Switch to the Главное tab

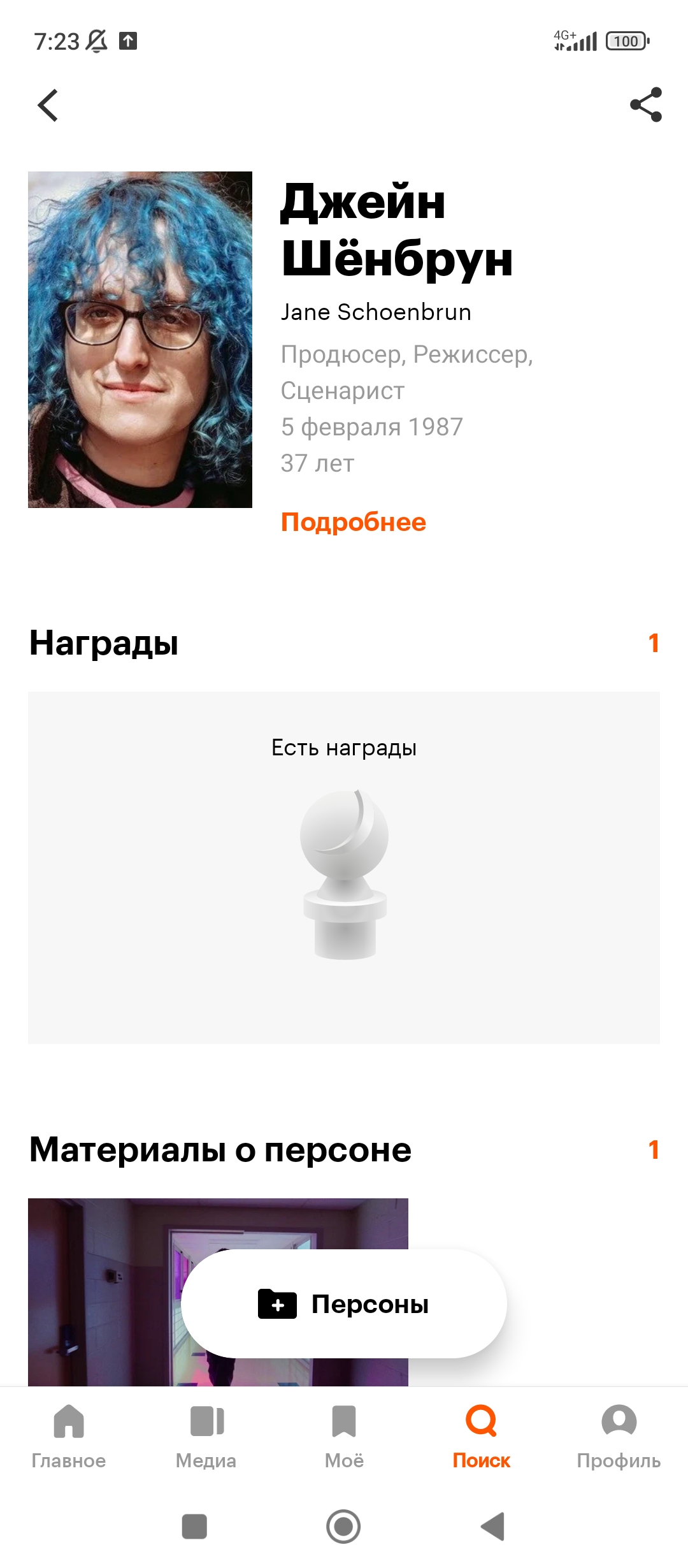tap(69, 1435)
